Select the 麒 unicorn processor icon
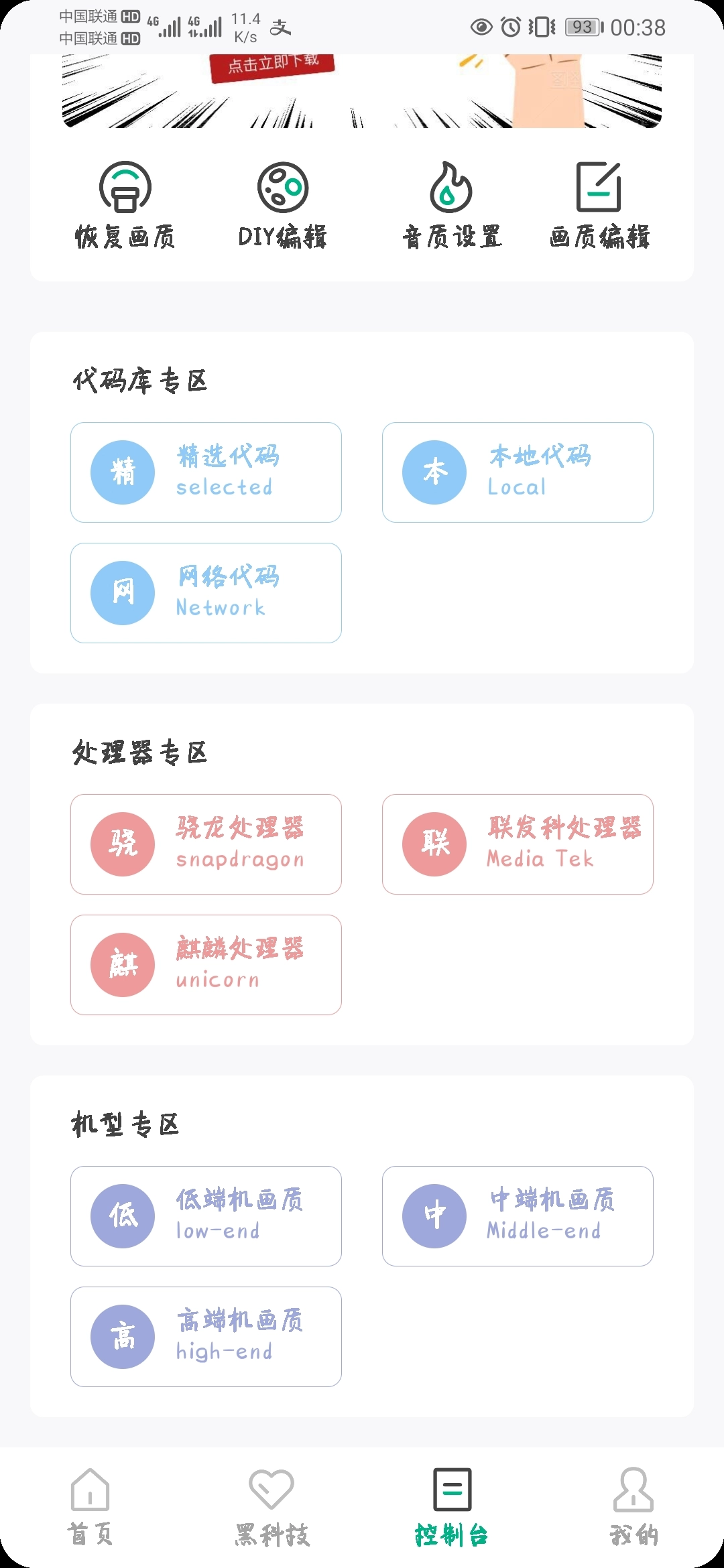Viewport: 724px width, 1568px height. click(x=124, y=965)
